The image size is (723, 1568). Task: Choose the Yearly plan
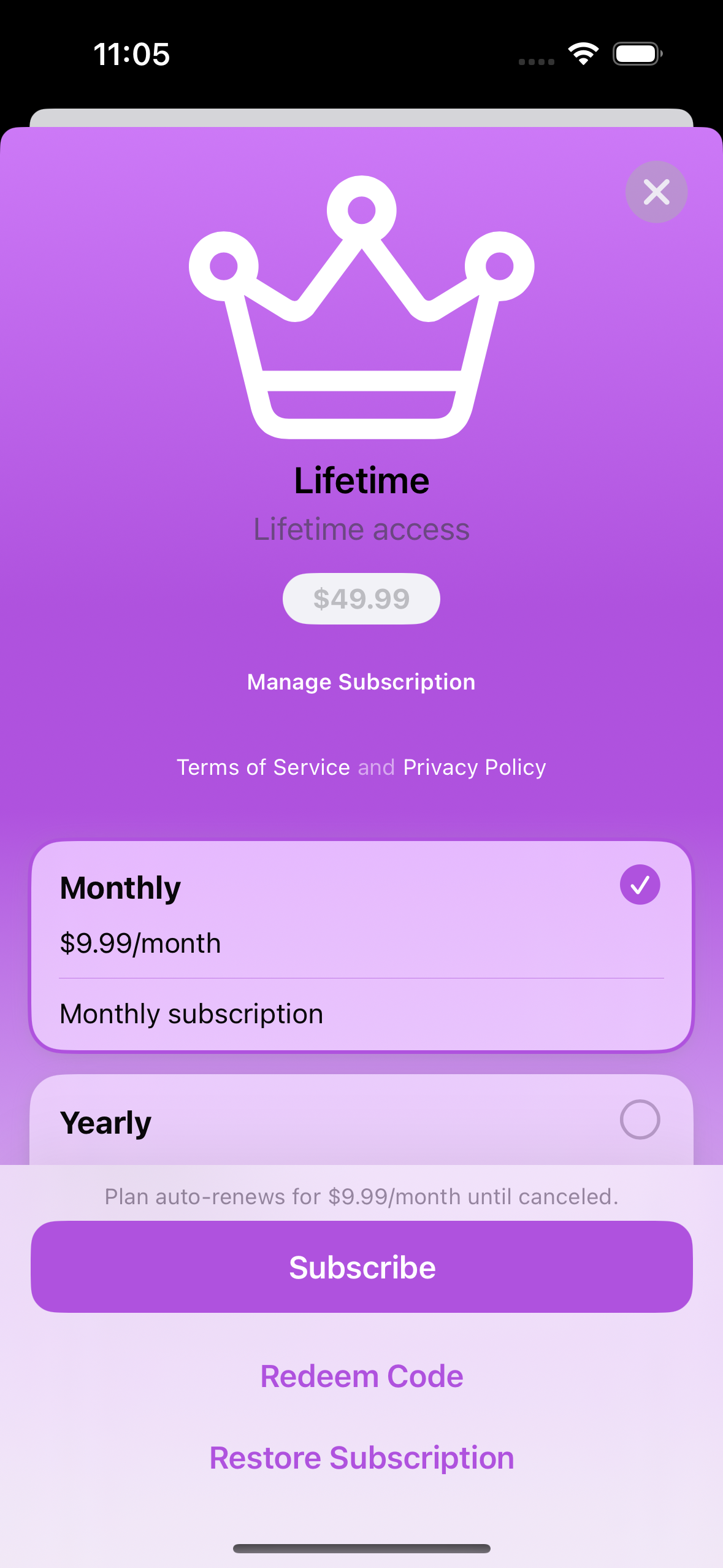(x=361, y=1121)
